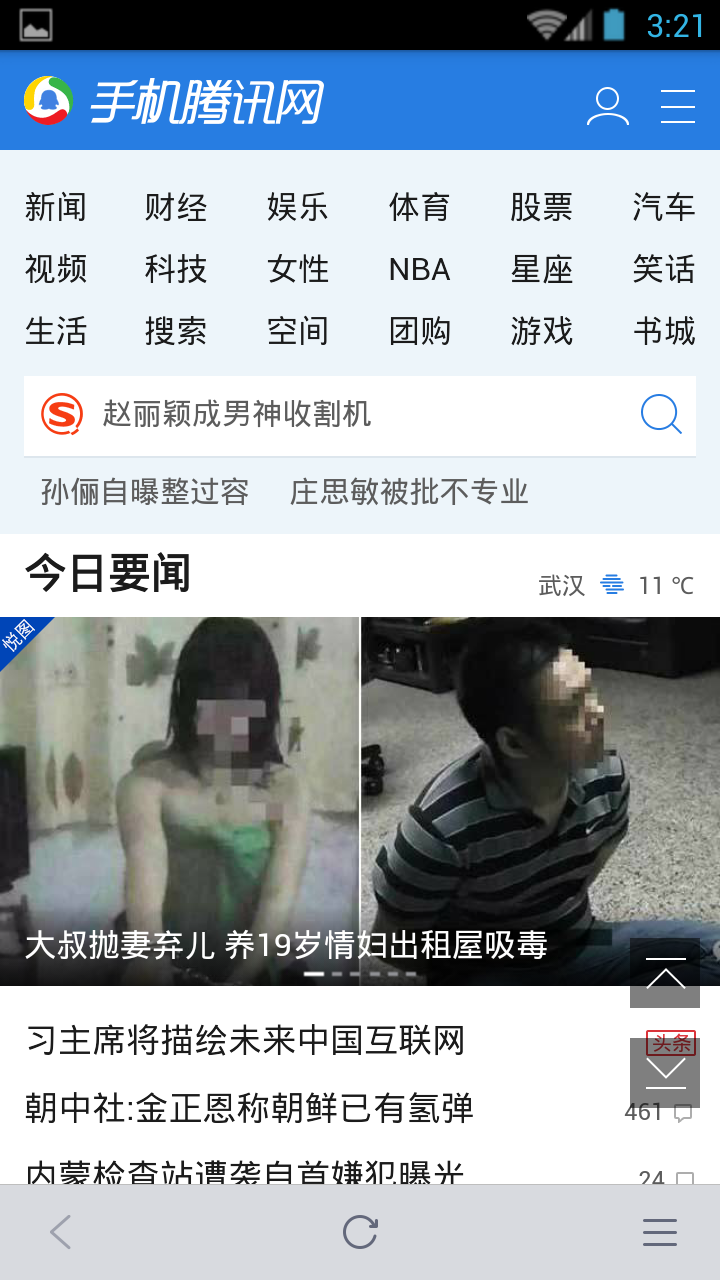Open the user profile icon
The image size is (720, 1280).
[607, 105]
